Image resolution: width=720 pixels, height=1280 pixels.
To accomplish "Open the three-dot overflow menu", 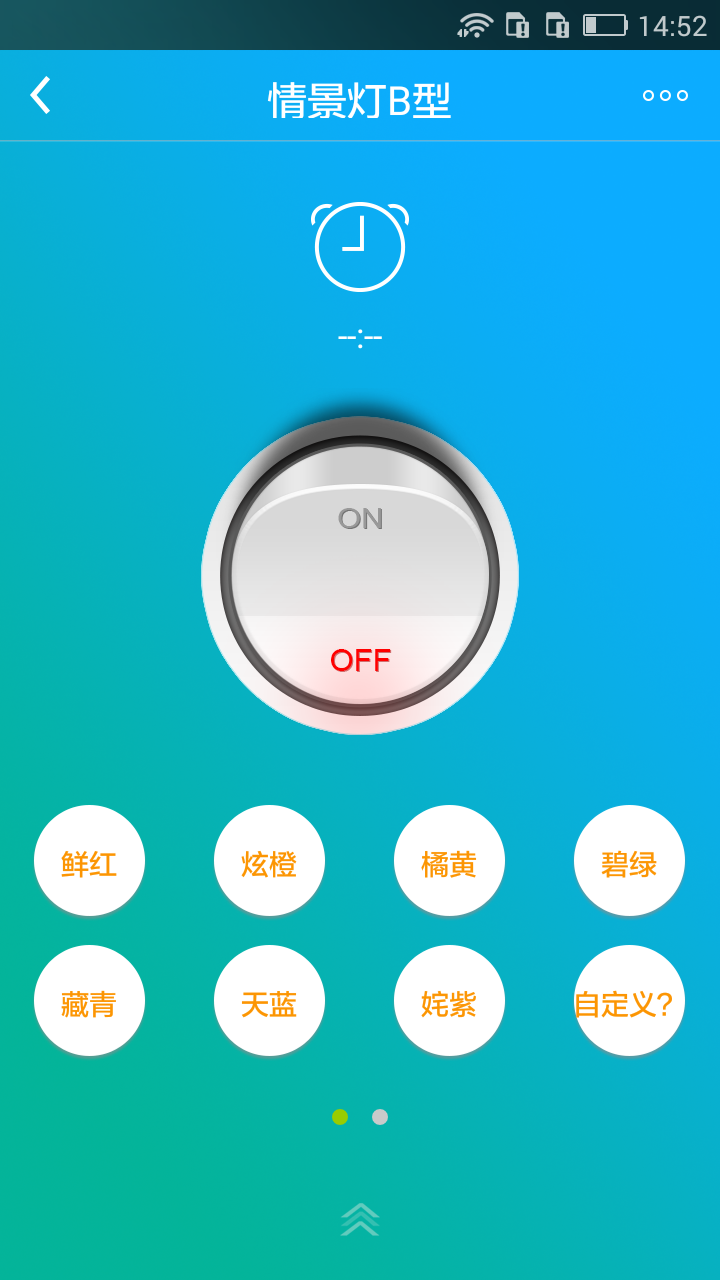I will pyautogui.click(x=664, y=95).
